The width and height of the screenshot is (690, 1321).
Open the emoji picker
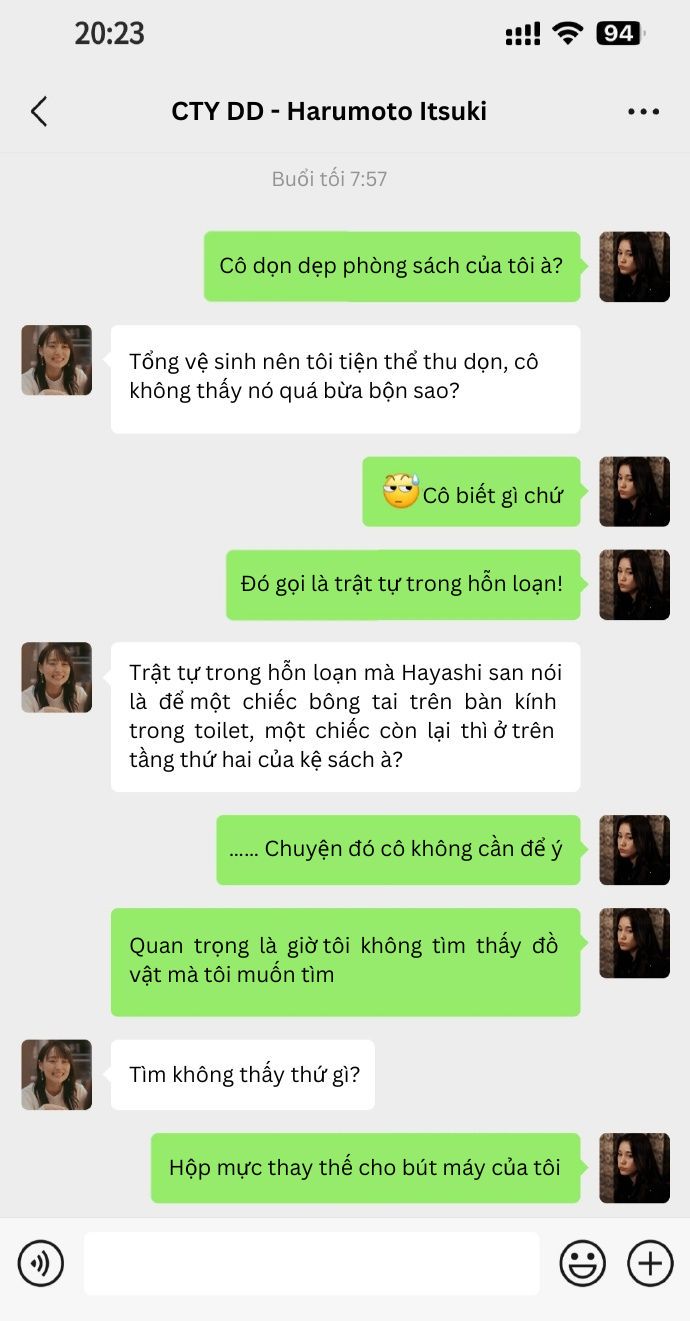pos(582,1264)
